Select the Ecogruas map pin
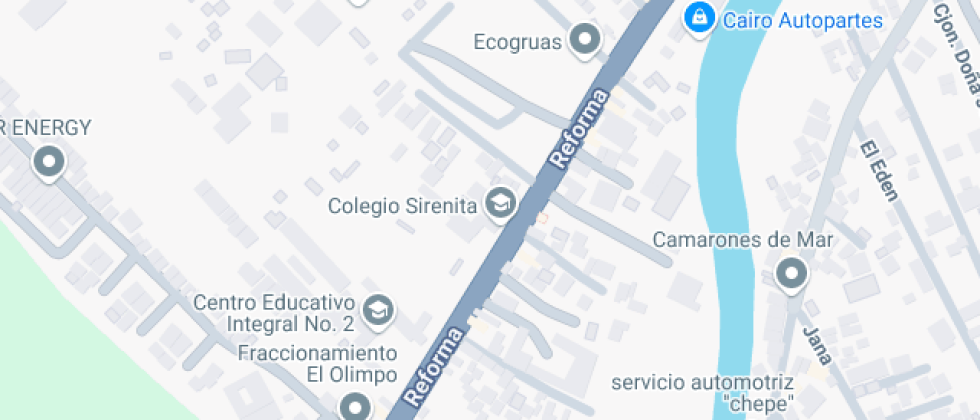The width and height of the screenshot is (980, 420). 584,41
